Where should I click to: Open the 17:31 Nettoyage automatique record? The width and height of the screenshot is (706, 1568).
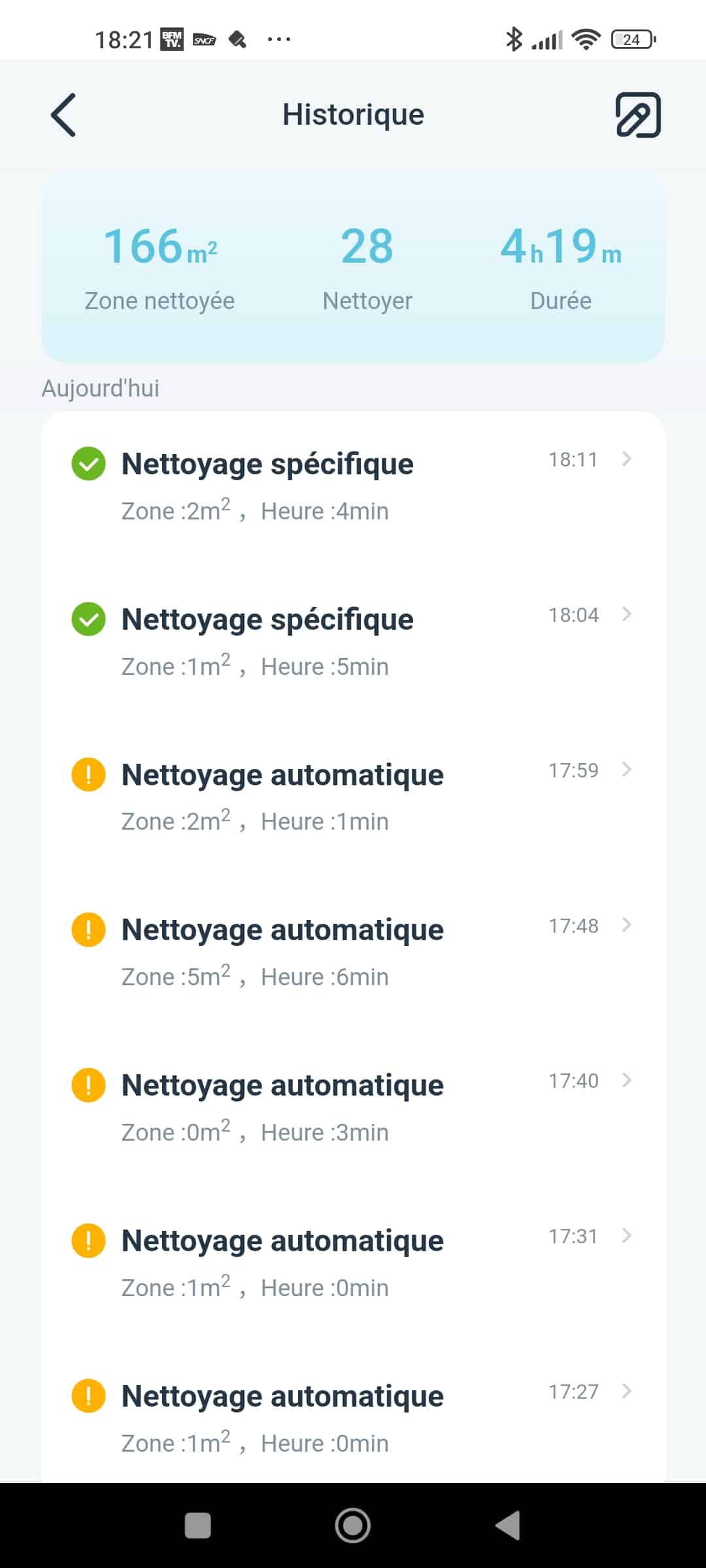point(353,1264)
